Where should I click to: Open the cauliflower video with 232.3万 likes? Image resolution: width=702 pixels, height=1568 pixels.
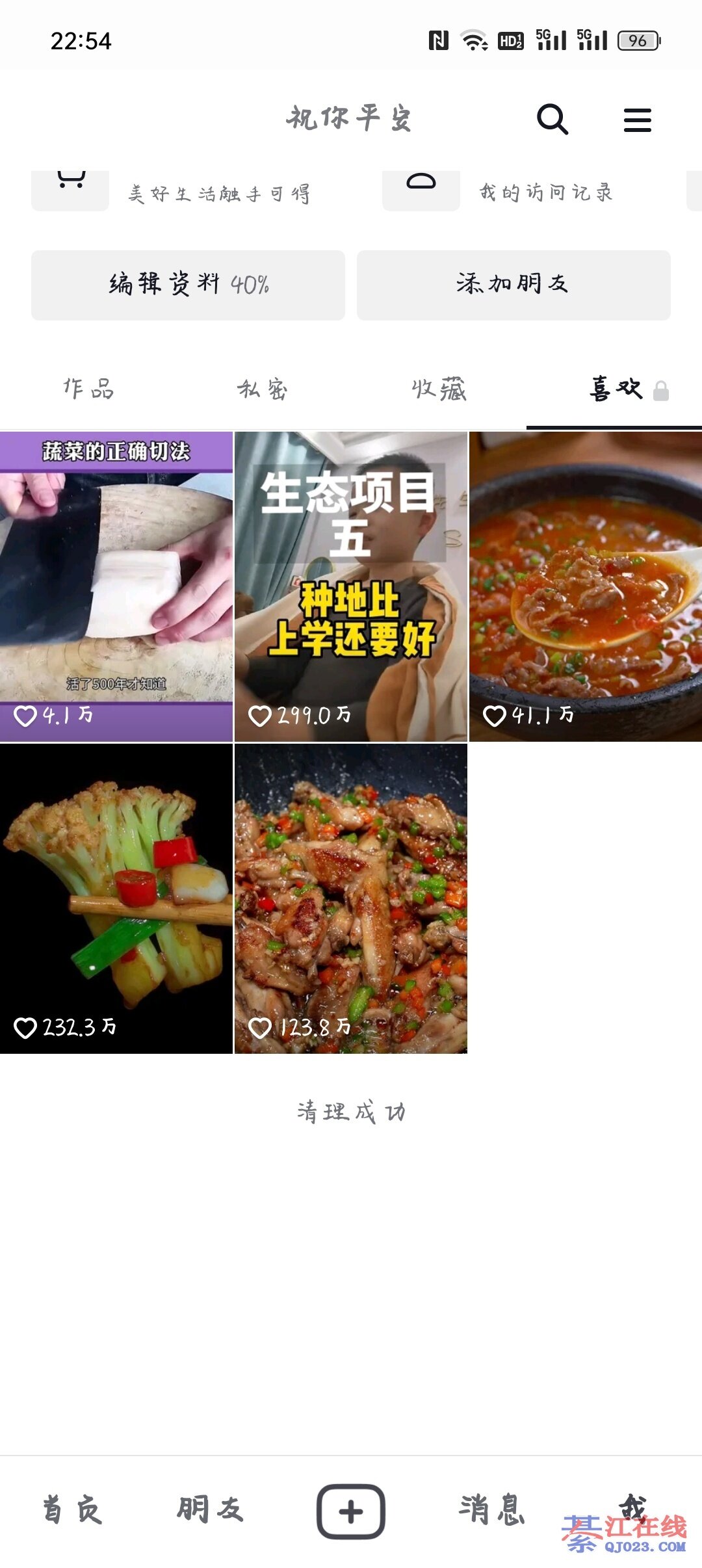click(116, 898)
